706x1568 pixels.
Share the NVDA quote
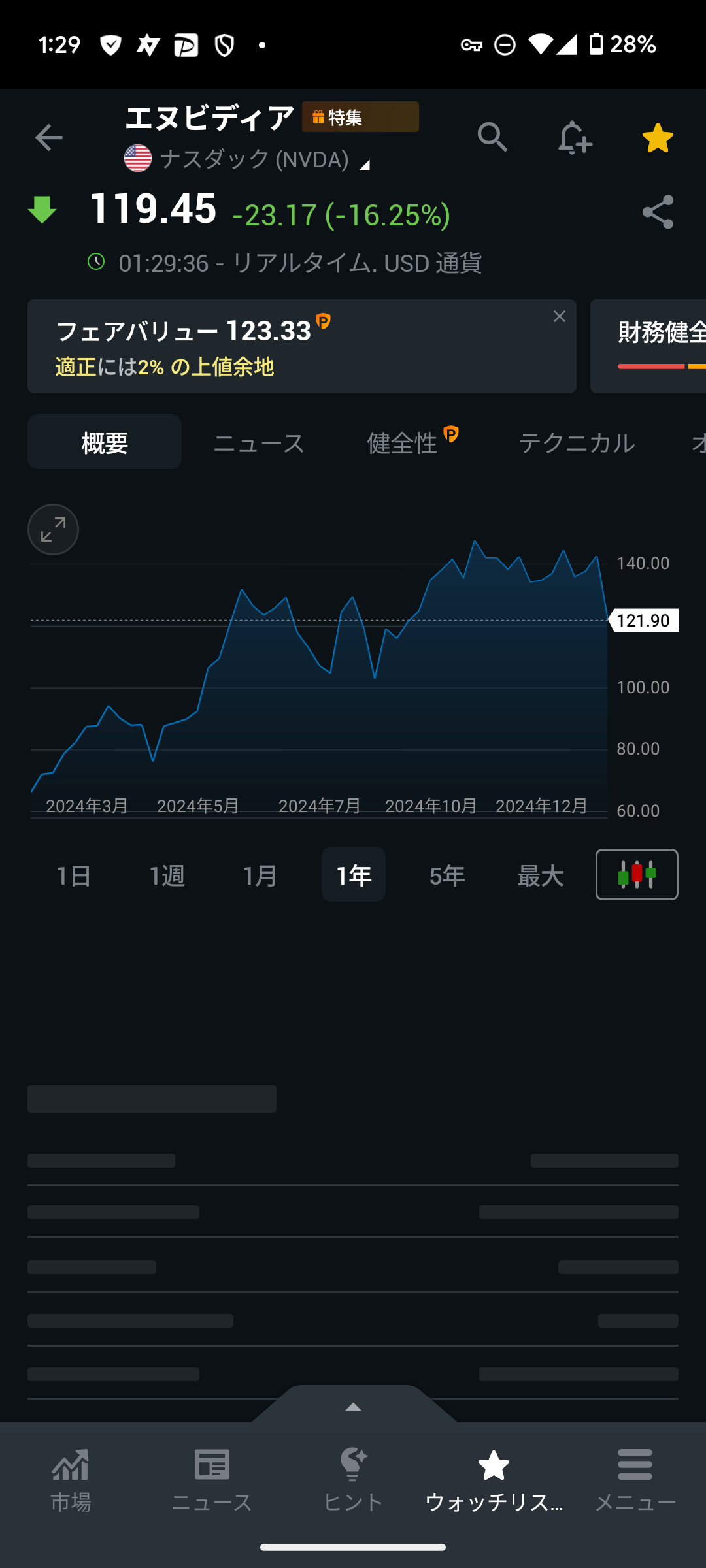tap(658, 212)
